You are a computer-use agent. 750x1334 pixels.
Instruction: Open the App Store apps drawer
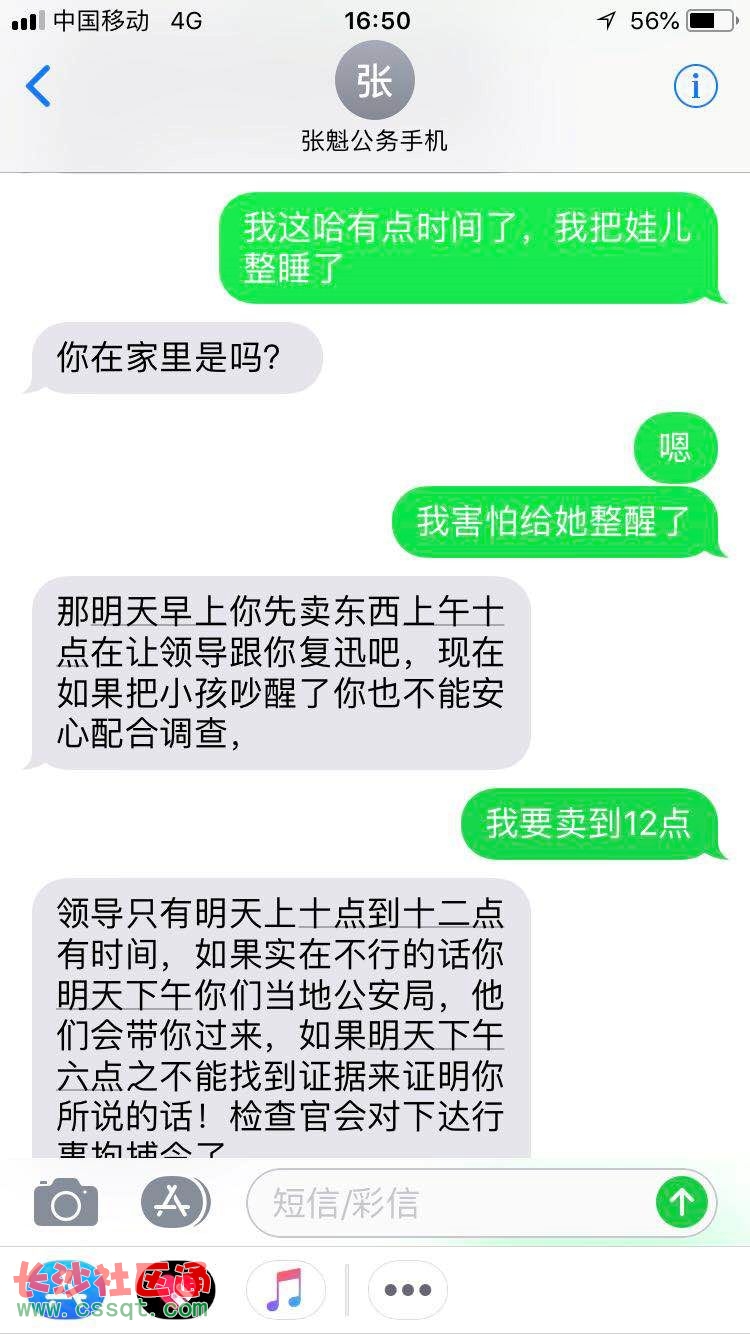[174, 1202]
